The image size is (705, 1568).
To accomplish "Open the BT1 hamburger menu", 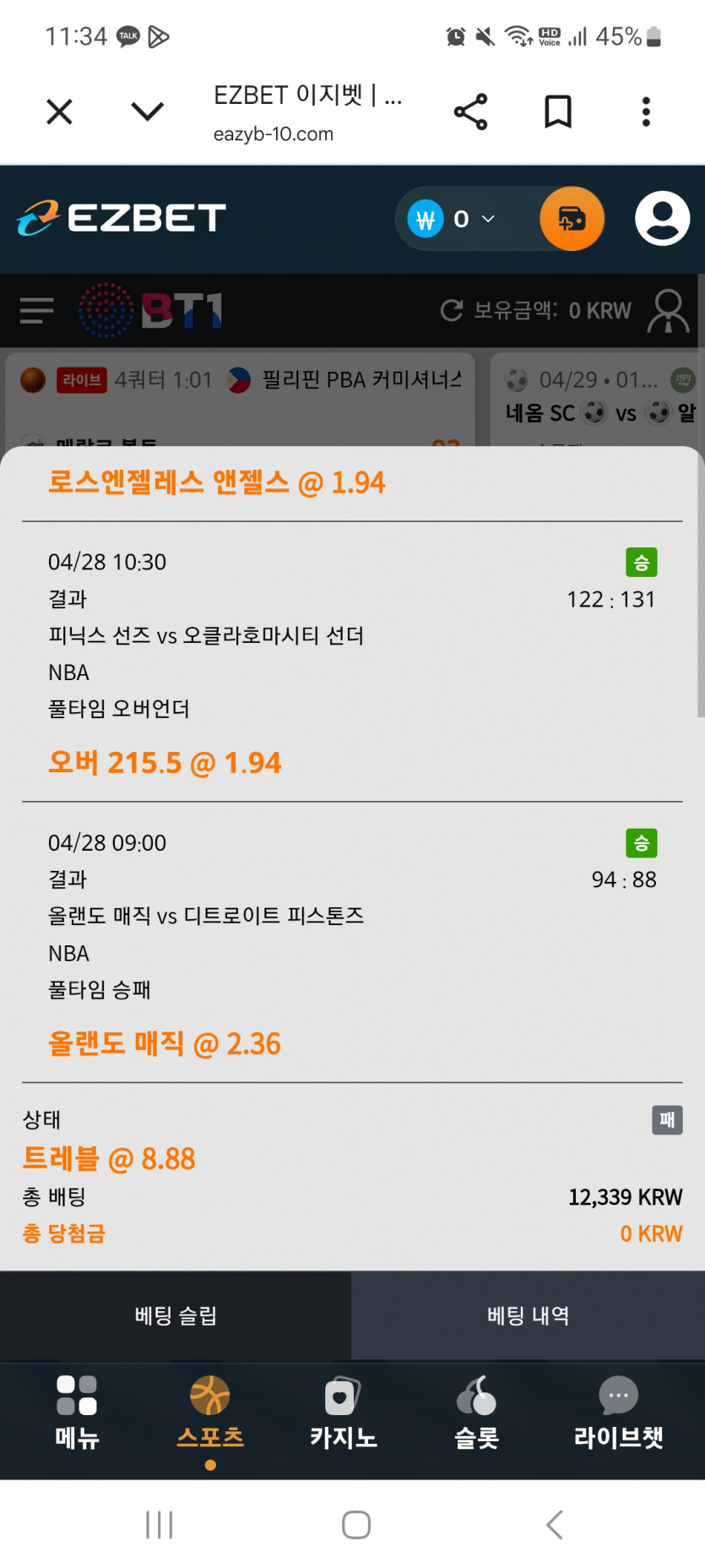I will point(37,310).
